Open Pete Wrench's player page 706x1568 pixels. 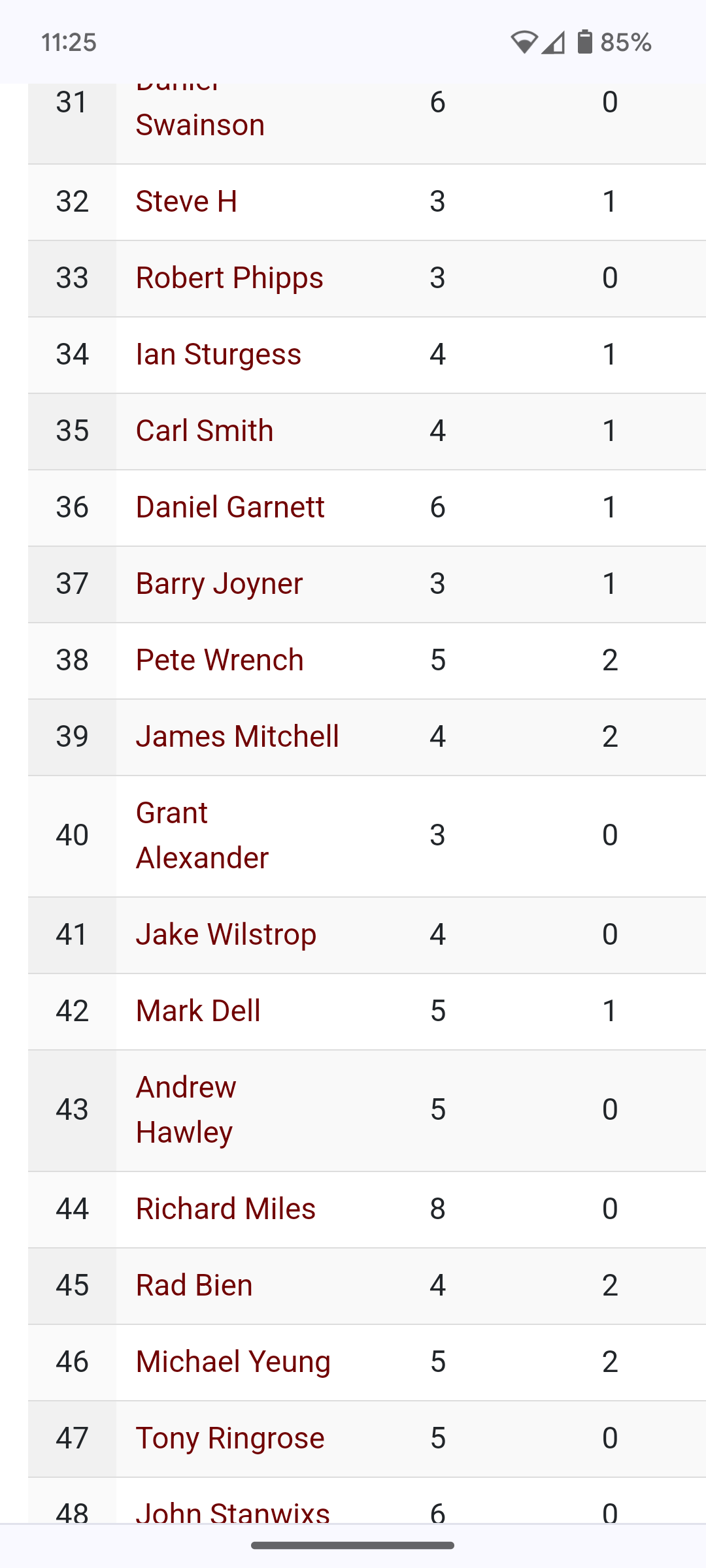(220, 660)
